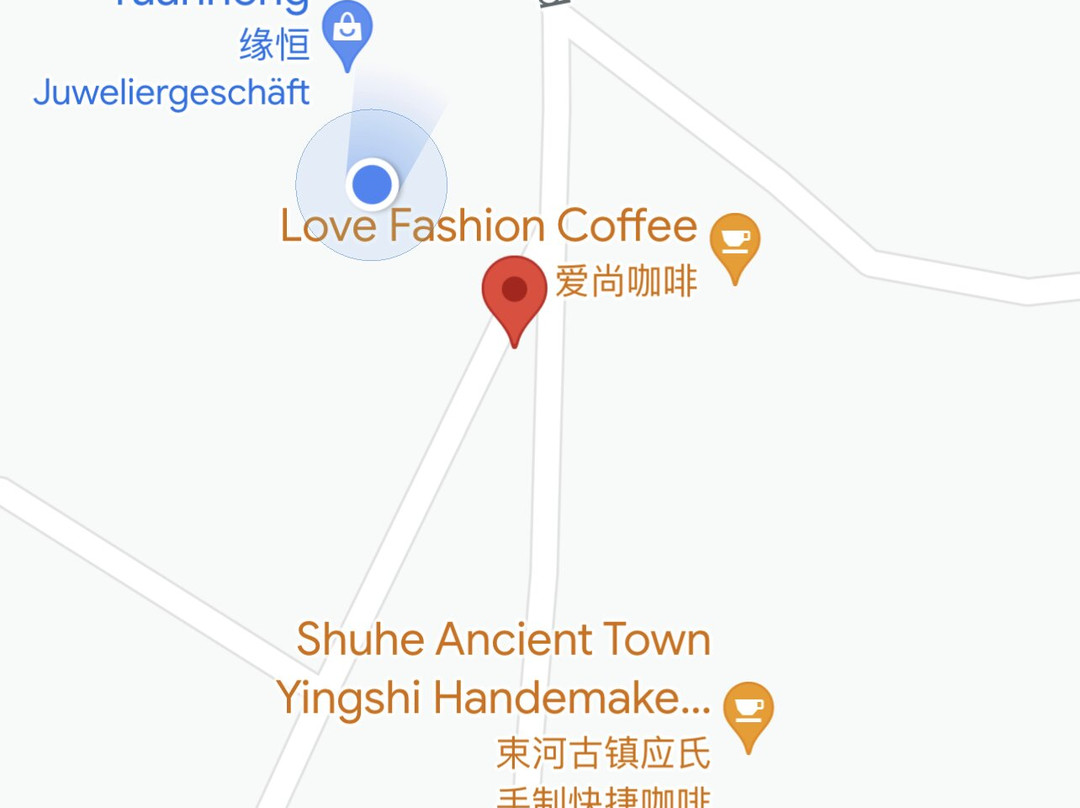This screenshot has height=808, width=1080.
Task: Open Shuhe Ancient Town Yingshi coffee marker
Action: tap(747, 711)
